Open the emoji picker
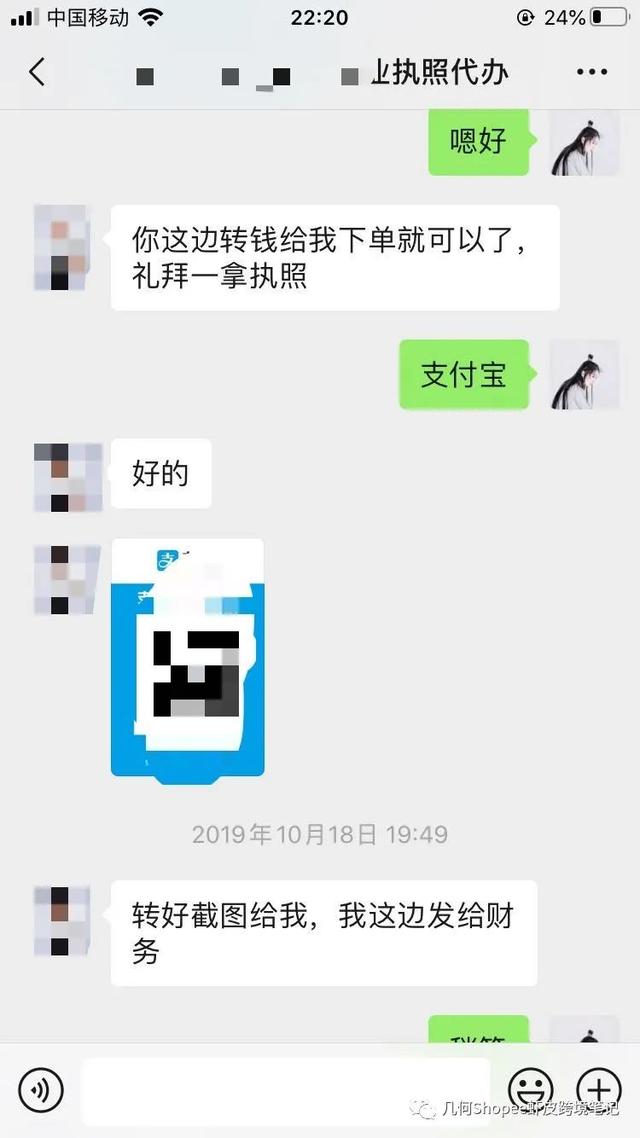This screenshot has width=640, height=1138. pyautogui.click(x=531, y=1089)
